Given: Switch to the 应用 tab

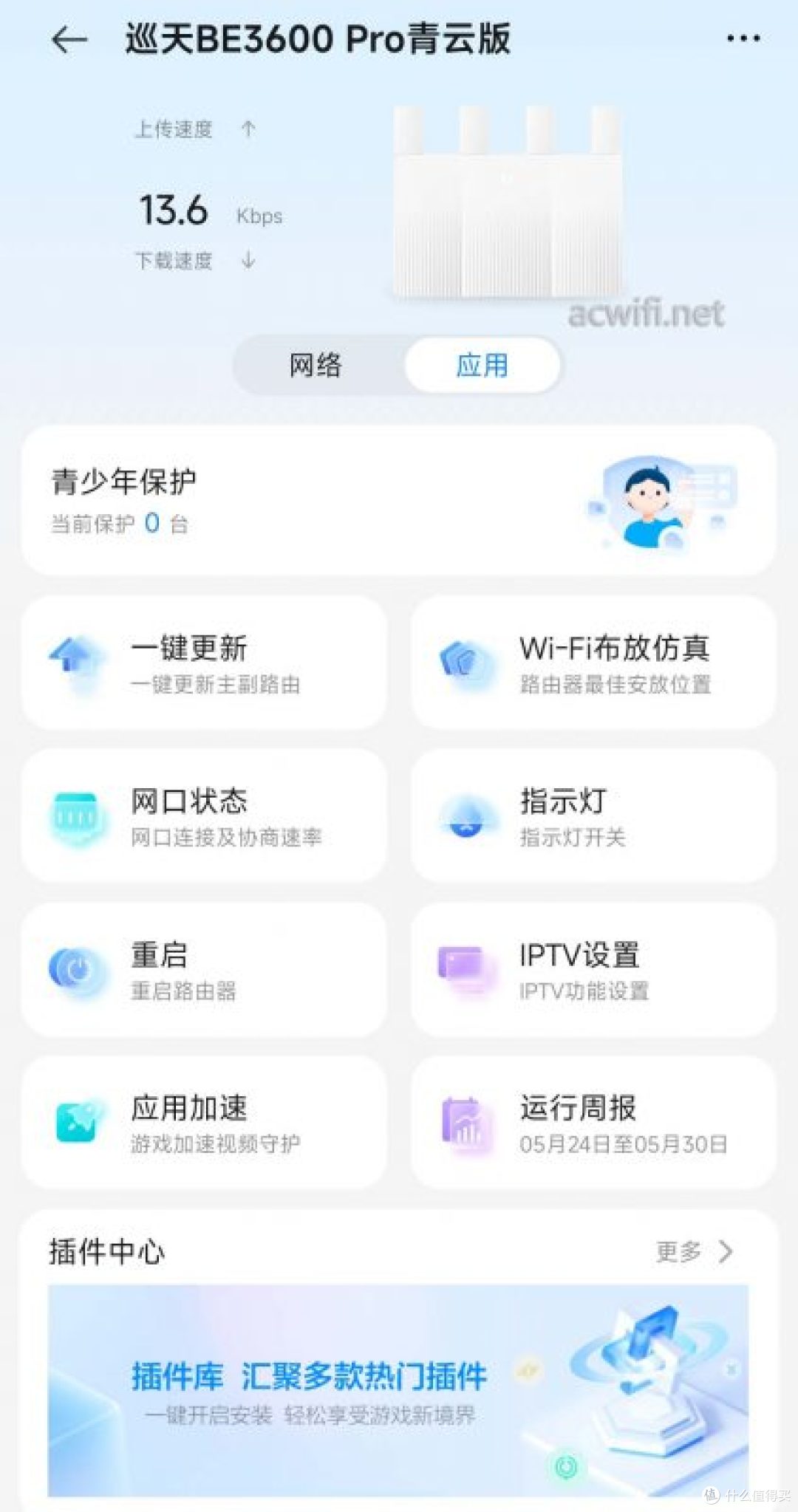Looking at the screenshot, I should pos(484,365).
